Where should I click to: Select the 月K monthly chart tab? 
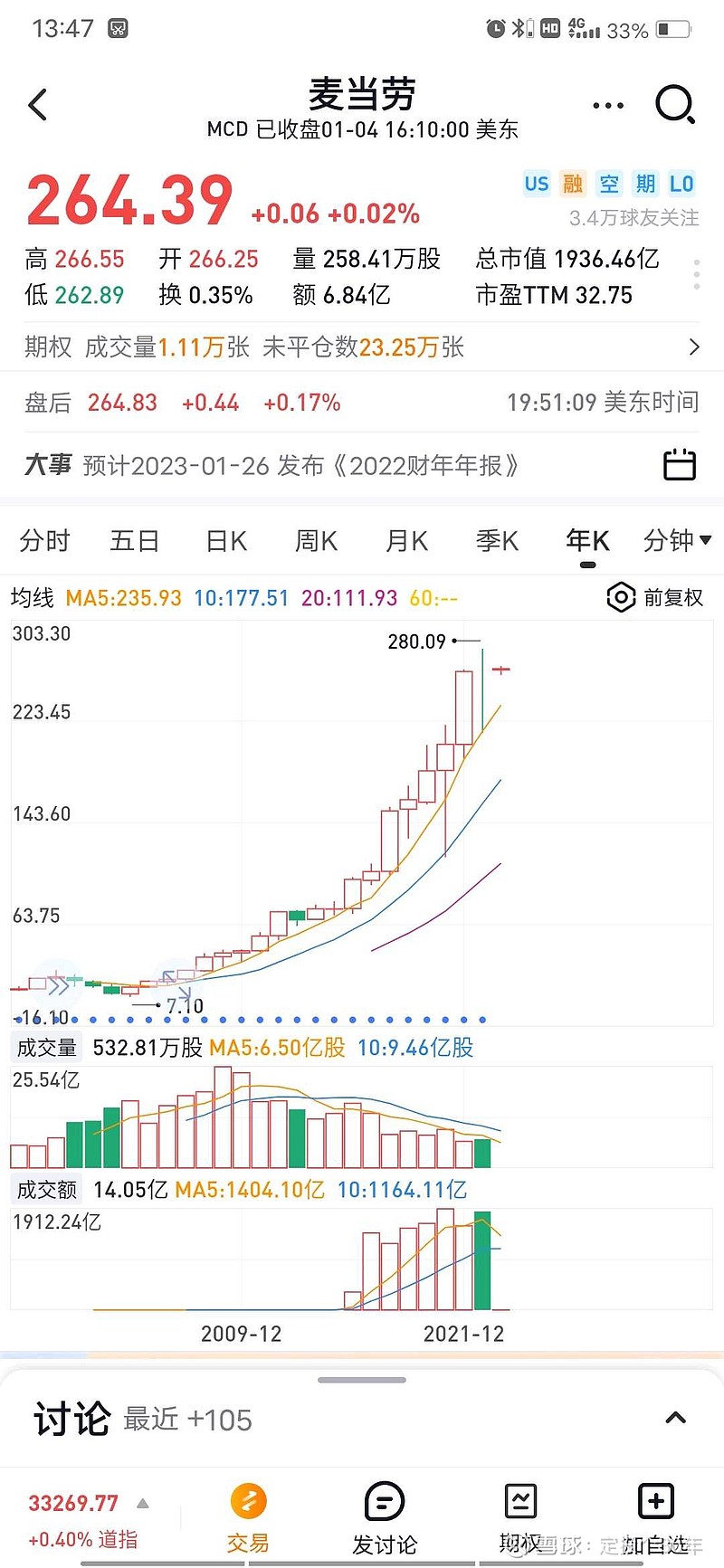(405, 540)
